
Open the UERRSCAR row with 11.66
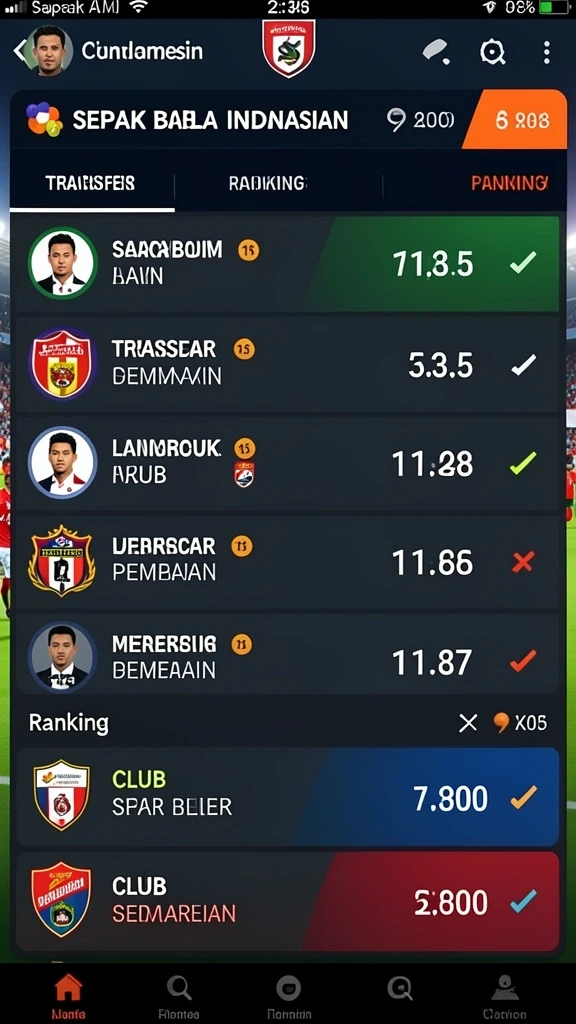click(287, 562)
